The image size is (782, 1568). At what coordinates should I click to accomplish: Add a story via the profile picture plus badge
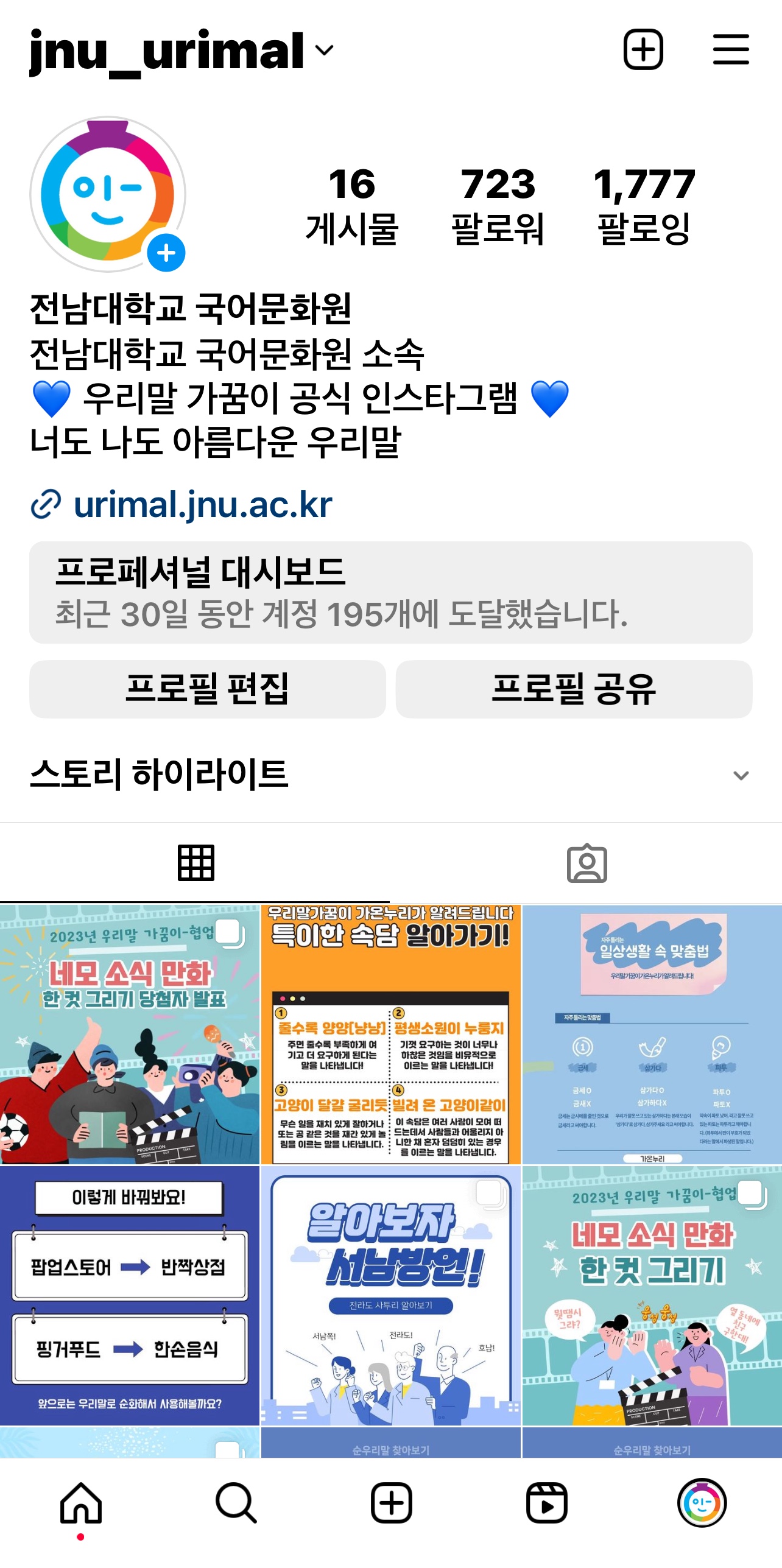166,253
